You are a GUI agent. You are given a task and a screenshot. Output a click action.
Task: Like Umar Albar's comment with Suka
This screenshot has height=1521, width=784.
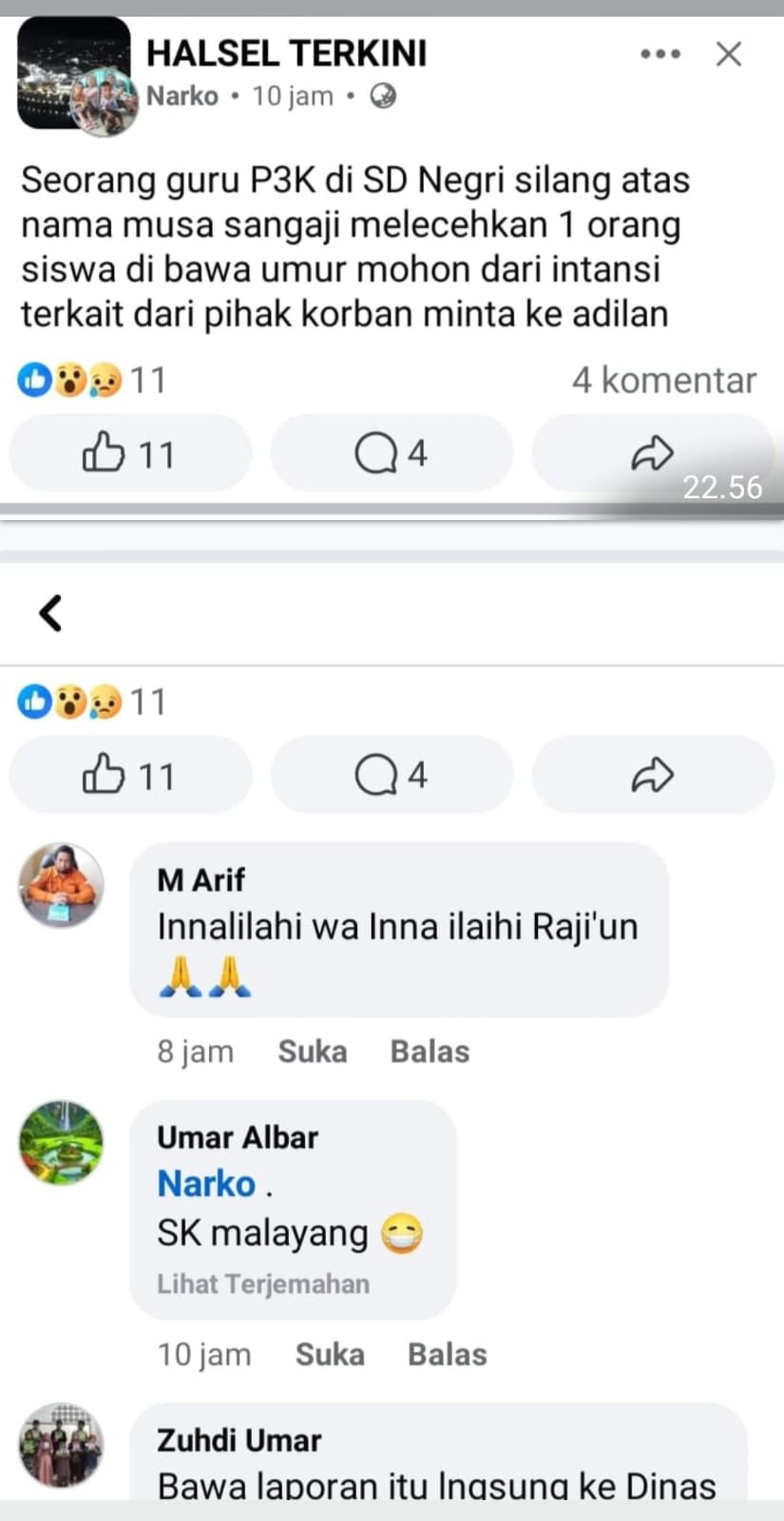click(x=330, y=1355)
